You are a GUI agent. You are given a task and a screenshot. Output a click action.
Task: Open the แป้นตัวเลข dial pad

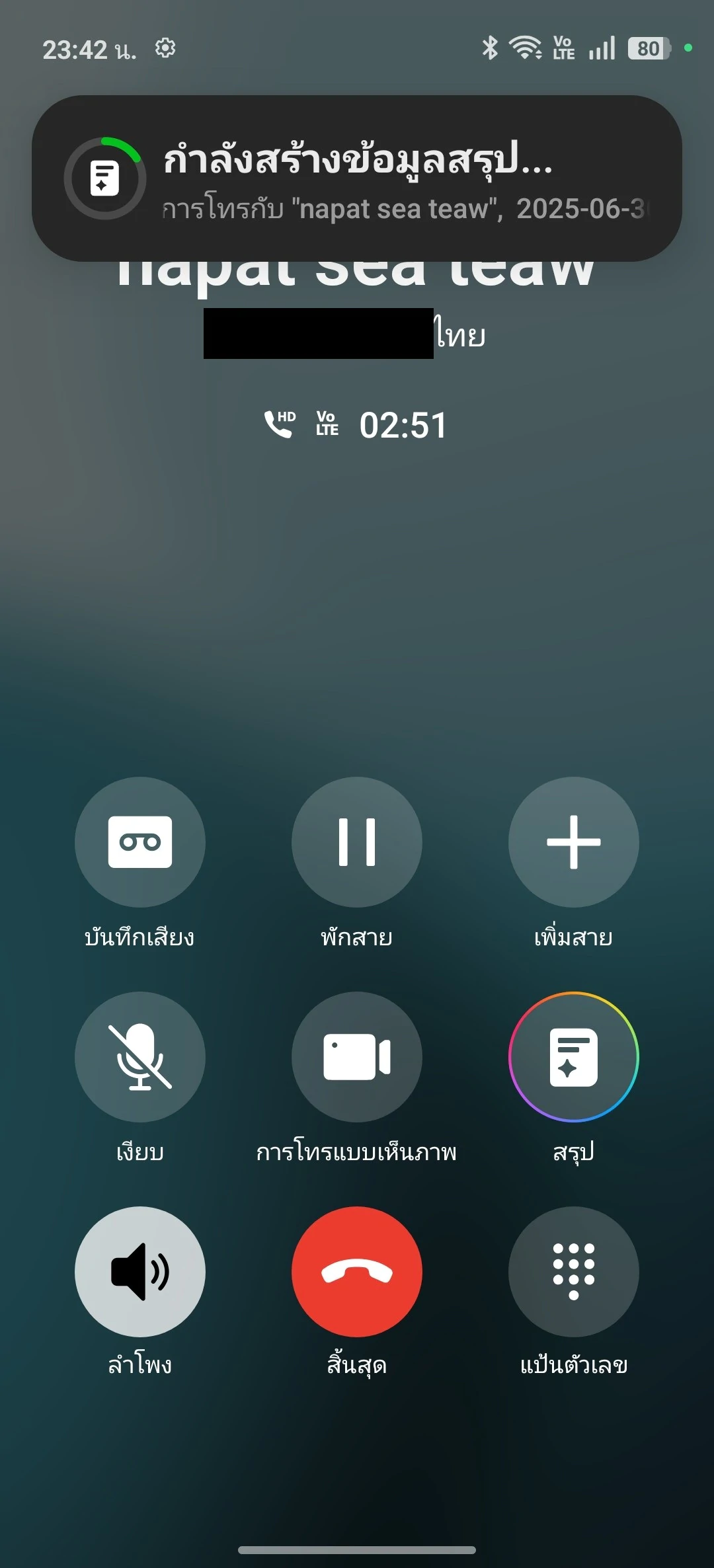click(574, 1271)
